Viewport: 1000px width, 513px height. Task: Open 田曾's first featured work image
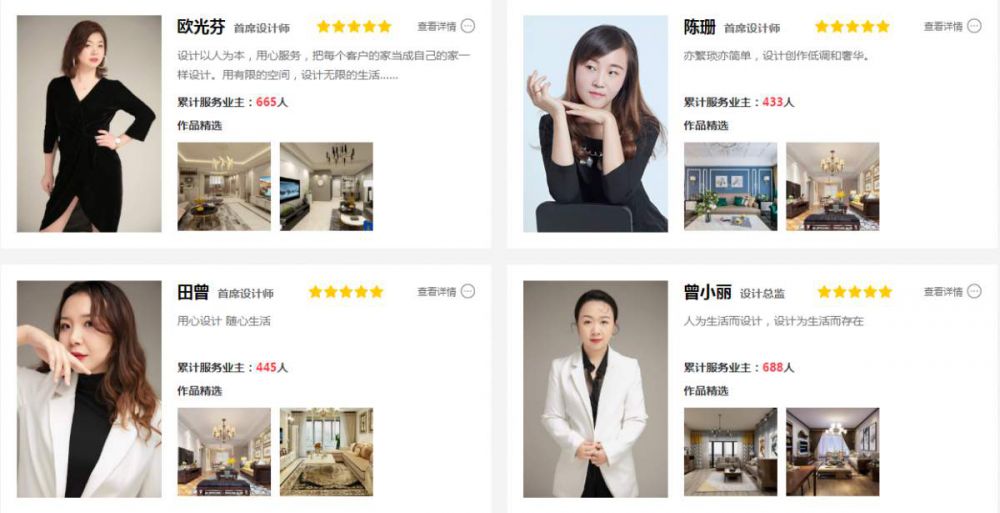click(x=224, y=451)
